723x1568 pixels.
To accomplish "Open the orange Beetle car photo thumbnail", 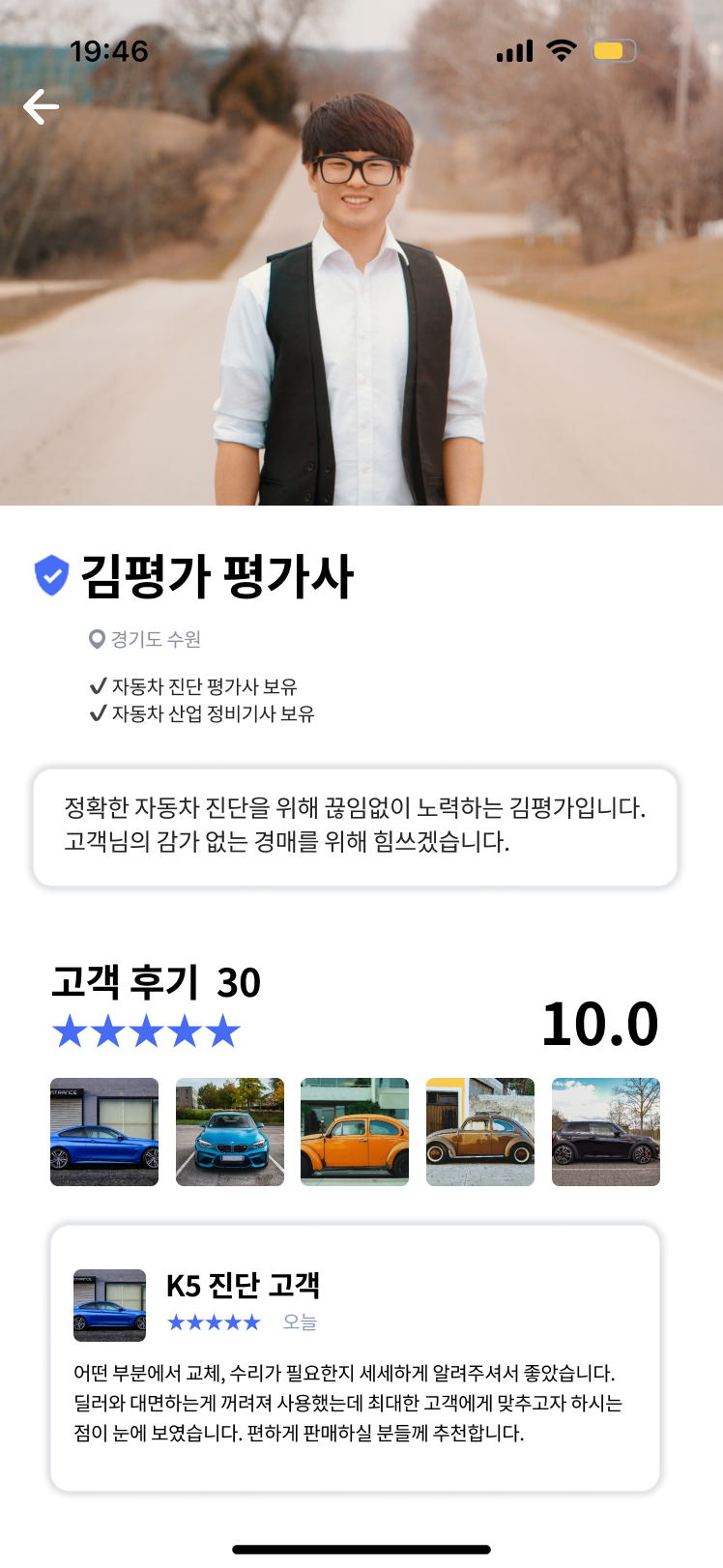I will click(x=355, y=1132).
